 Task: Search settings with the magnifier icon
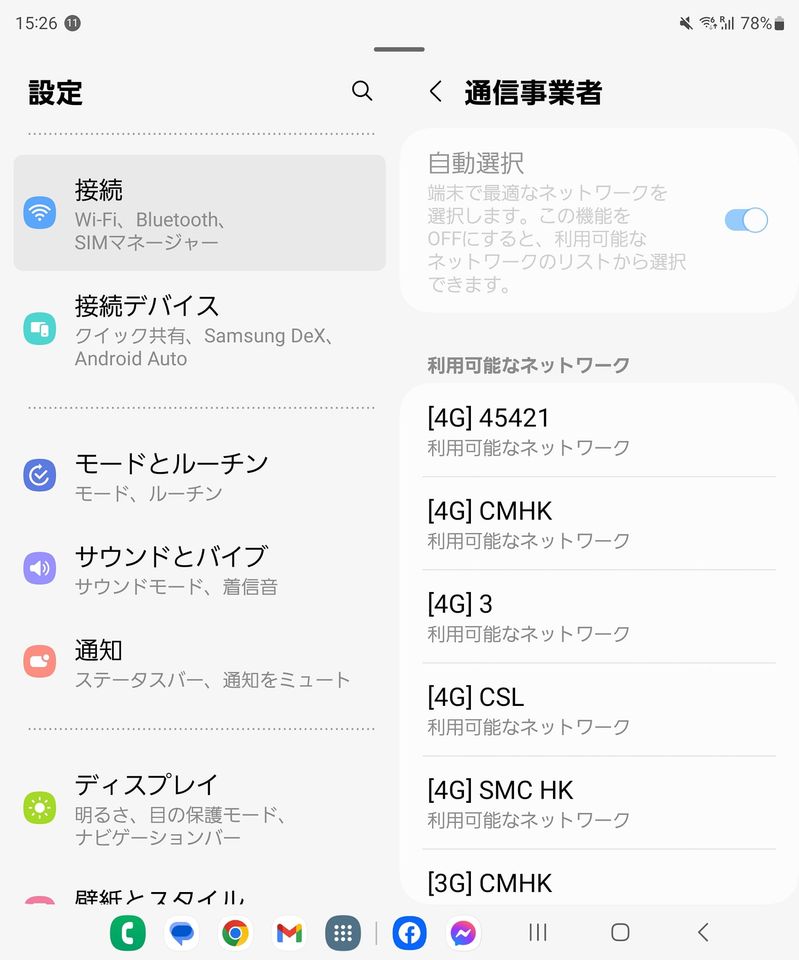(x=362, y=91)
